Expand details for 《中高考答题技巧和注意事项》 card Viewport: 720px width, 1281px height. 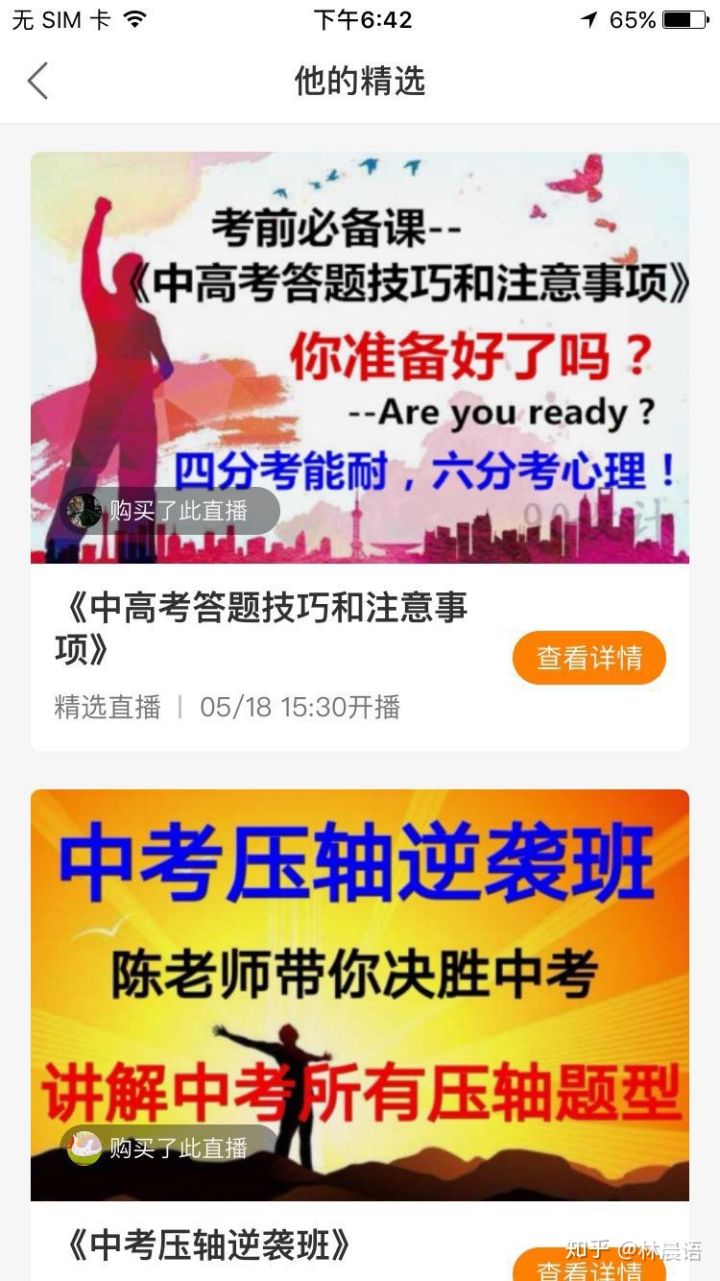pyautogui.click(x=589, y=657)
